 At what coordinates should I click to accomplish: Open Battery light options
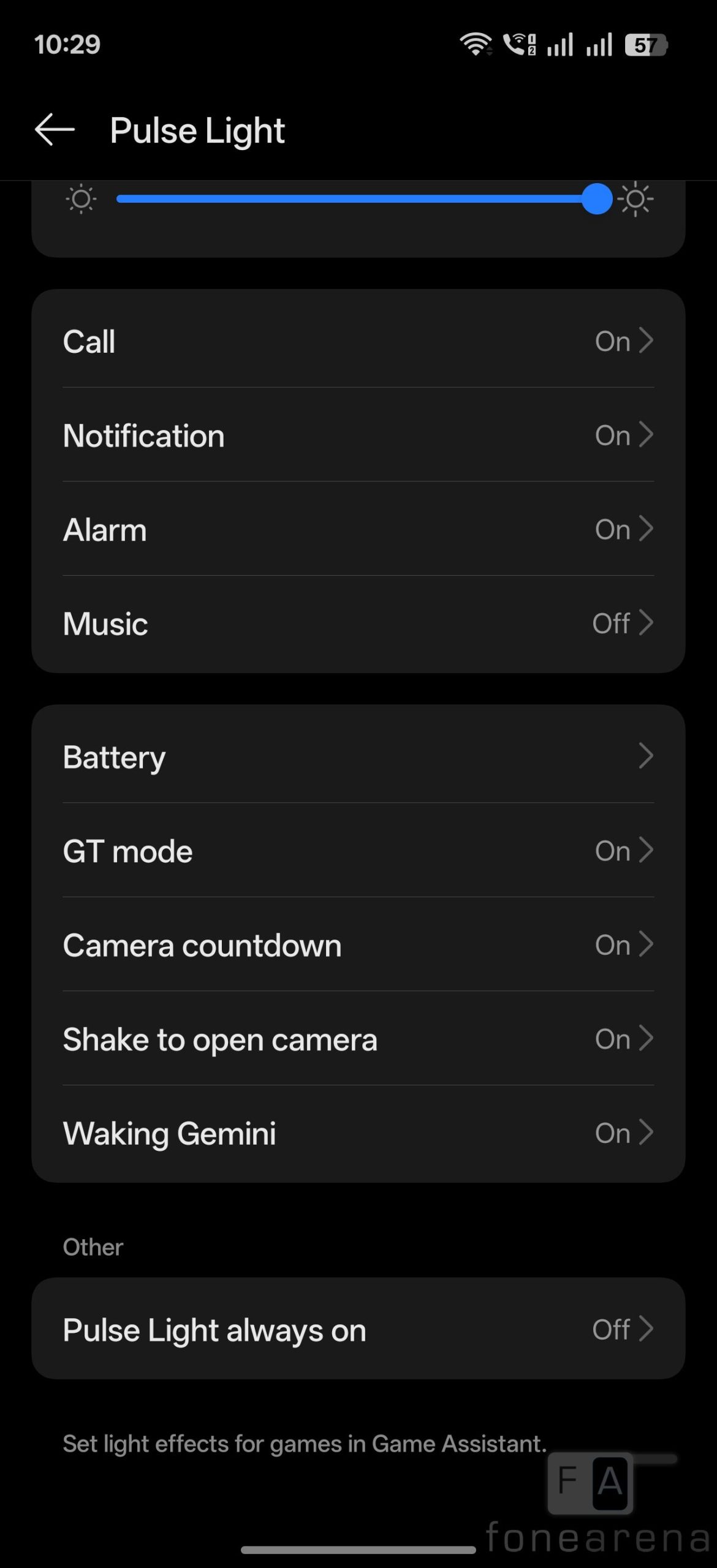358,757
